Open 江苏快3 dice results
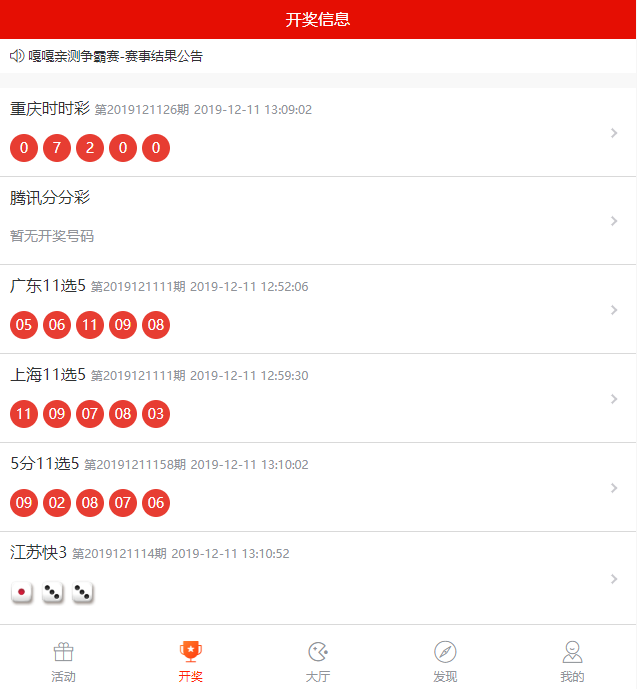The width and height of the screenshot is (637, 692). tap(318, 578)
